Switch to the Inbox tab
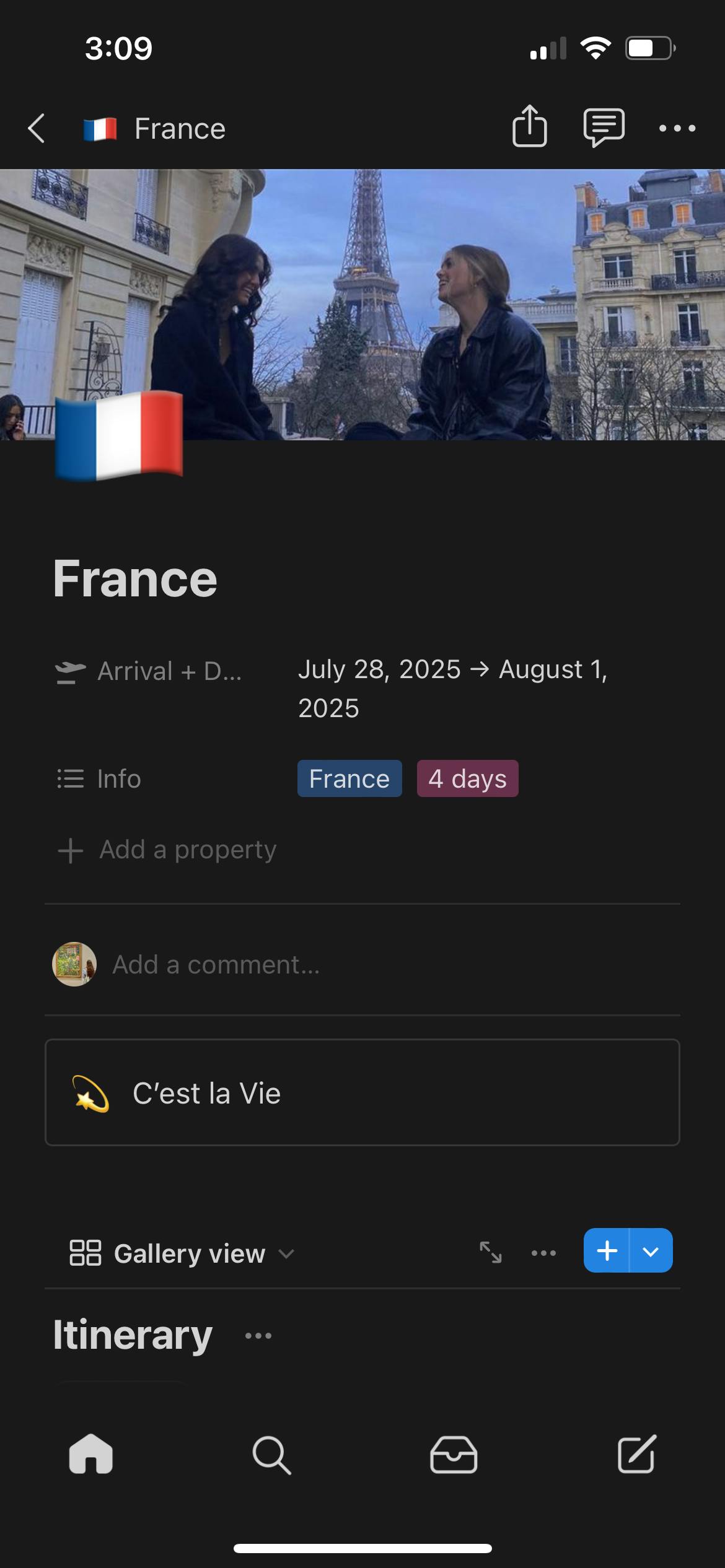 (x=454, y=1454)
